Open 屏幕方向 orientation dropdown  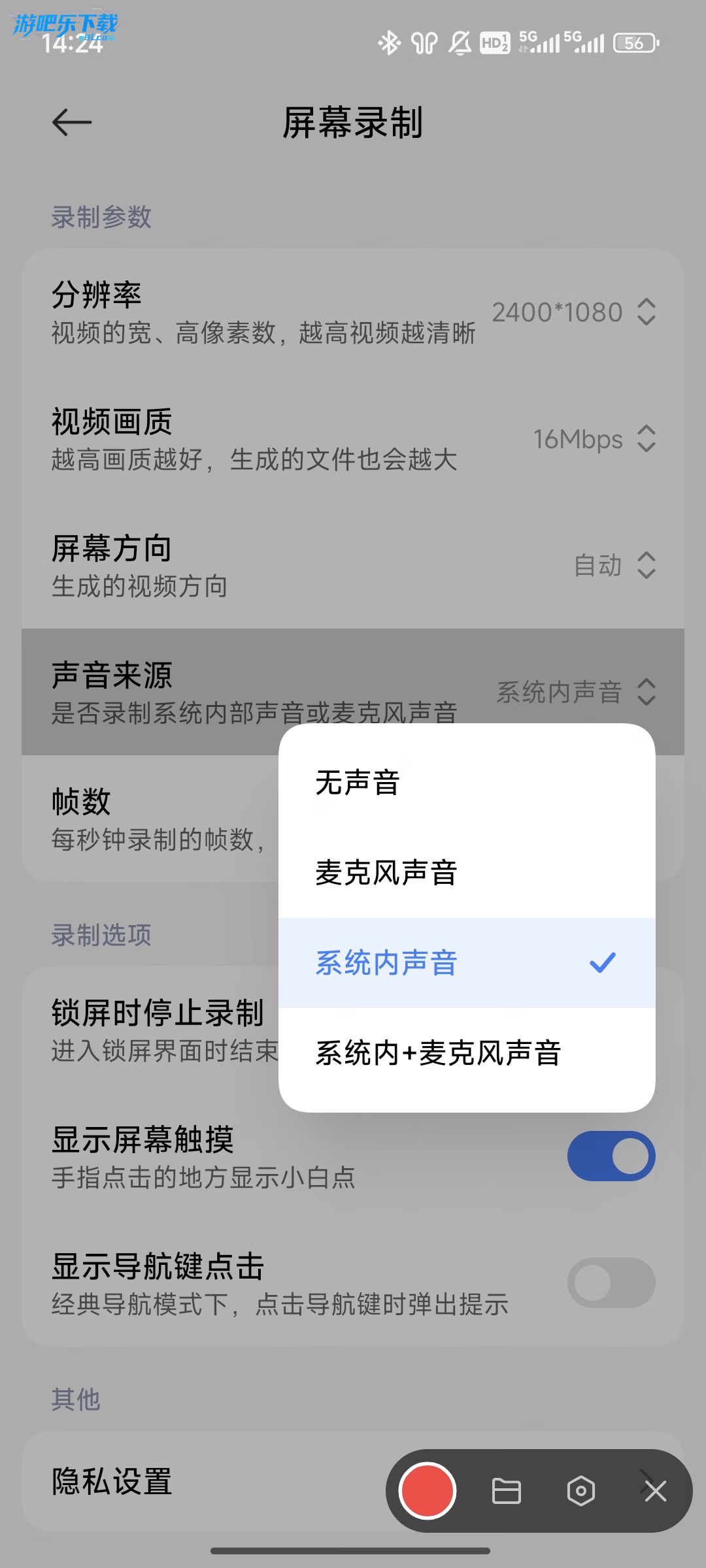tap(614, 566)
